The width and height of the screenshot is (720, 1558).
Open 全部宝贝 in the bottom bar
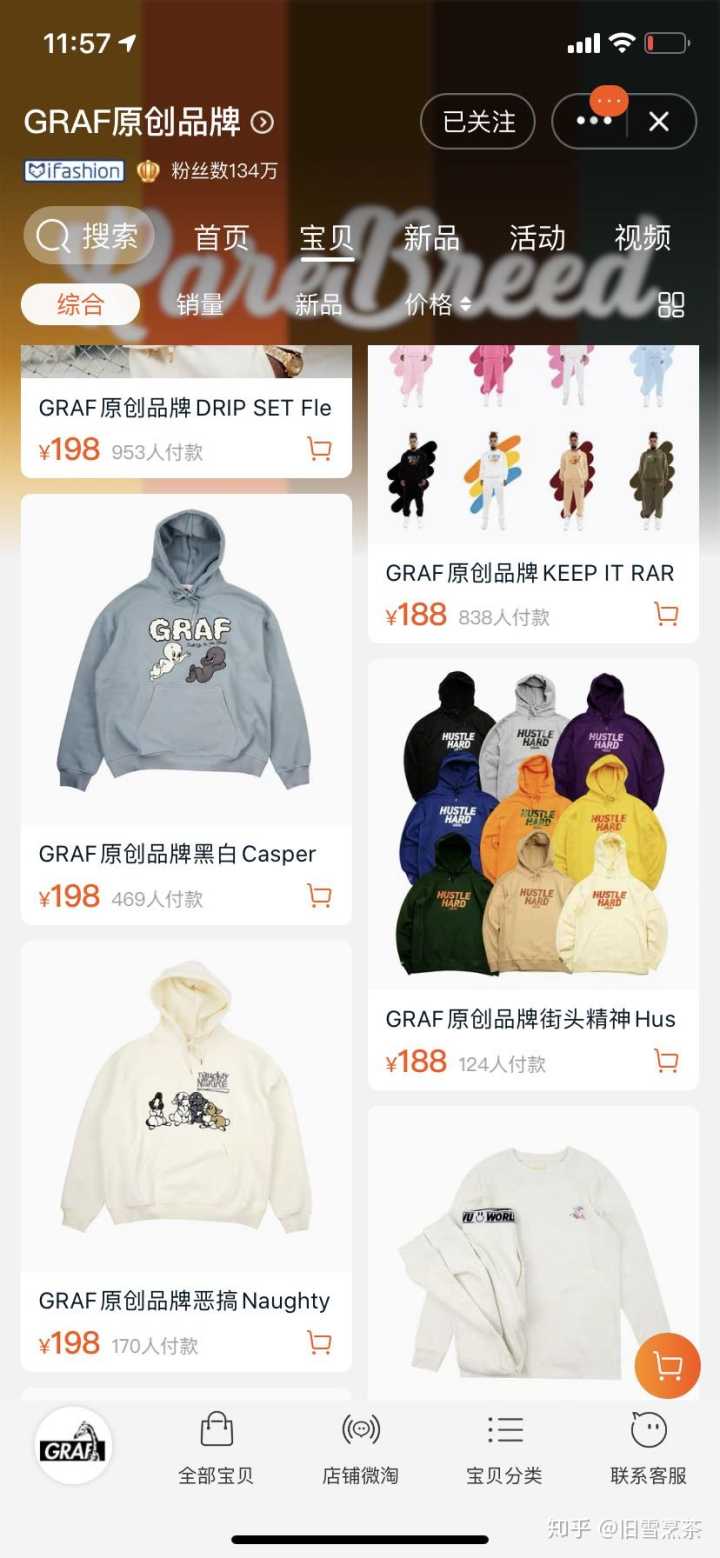coord(216,1448)
